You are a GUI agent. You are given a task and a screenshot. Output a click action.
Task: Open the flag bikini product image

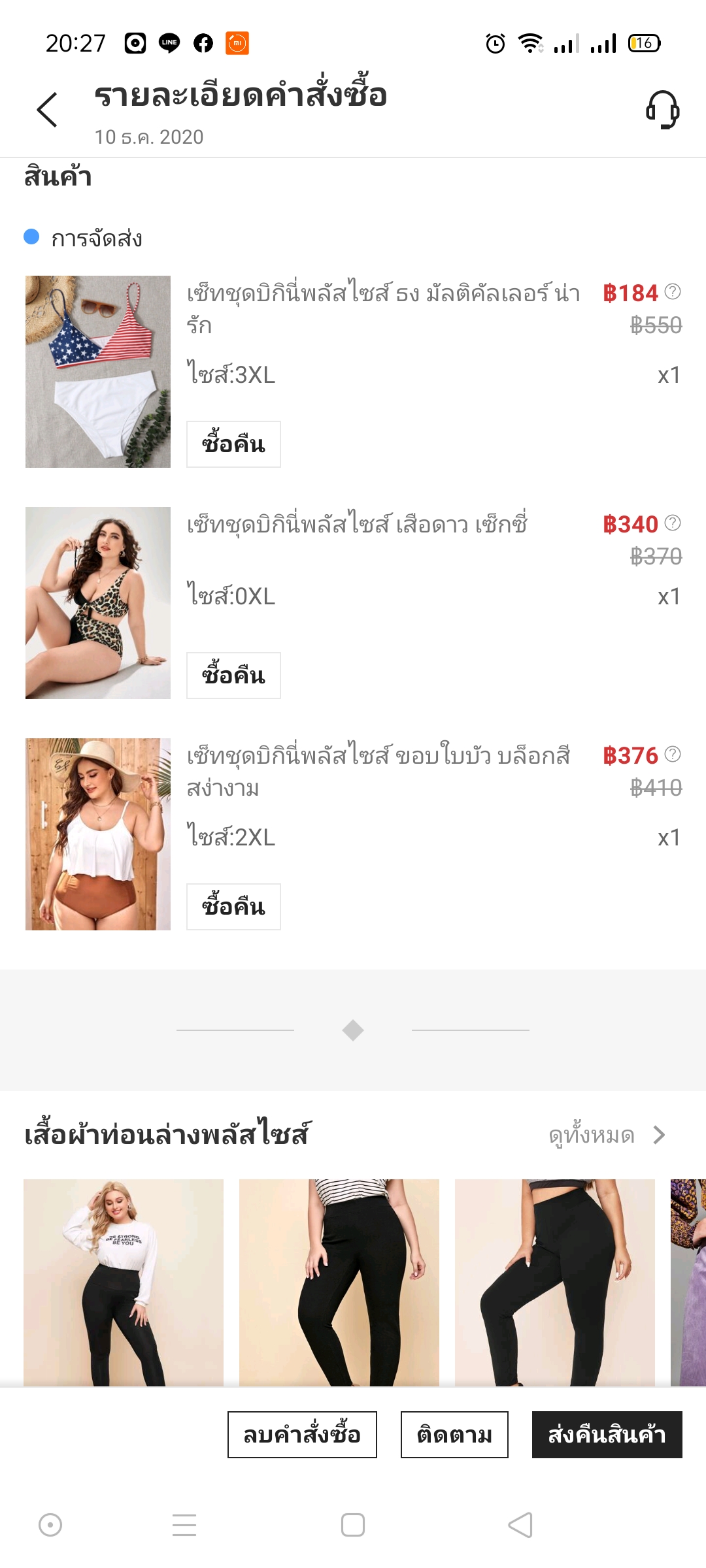(98, 372)
